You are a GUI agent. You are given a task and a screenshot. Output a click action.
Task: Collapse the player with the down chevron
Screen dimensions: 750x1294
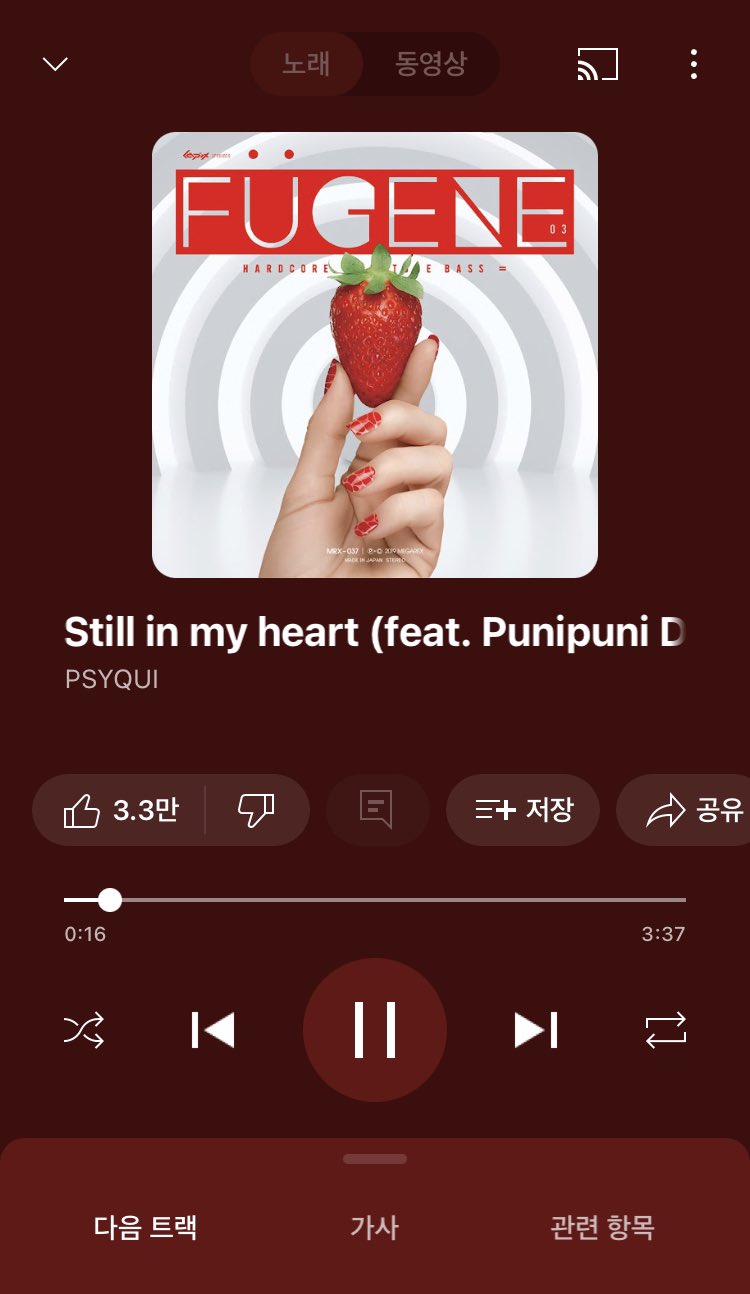click(x=55, y=64)
